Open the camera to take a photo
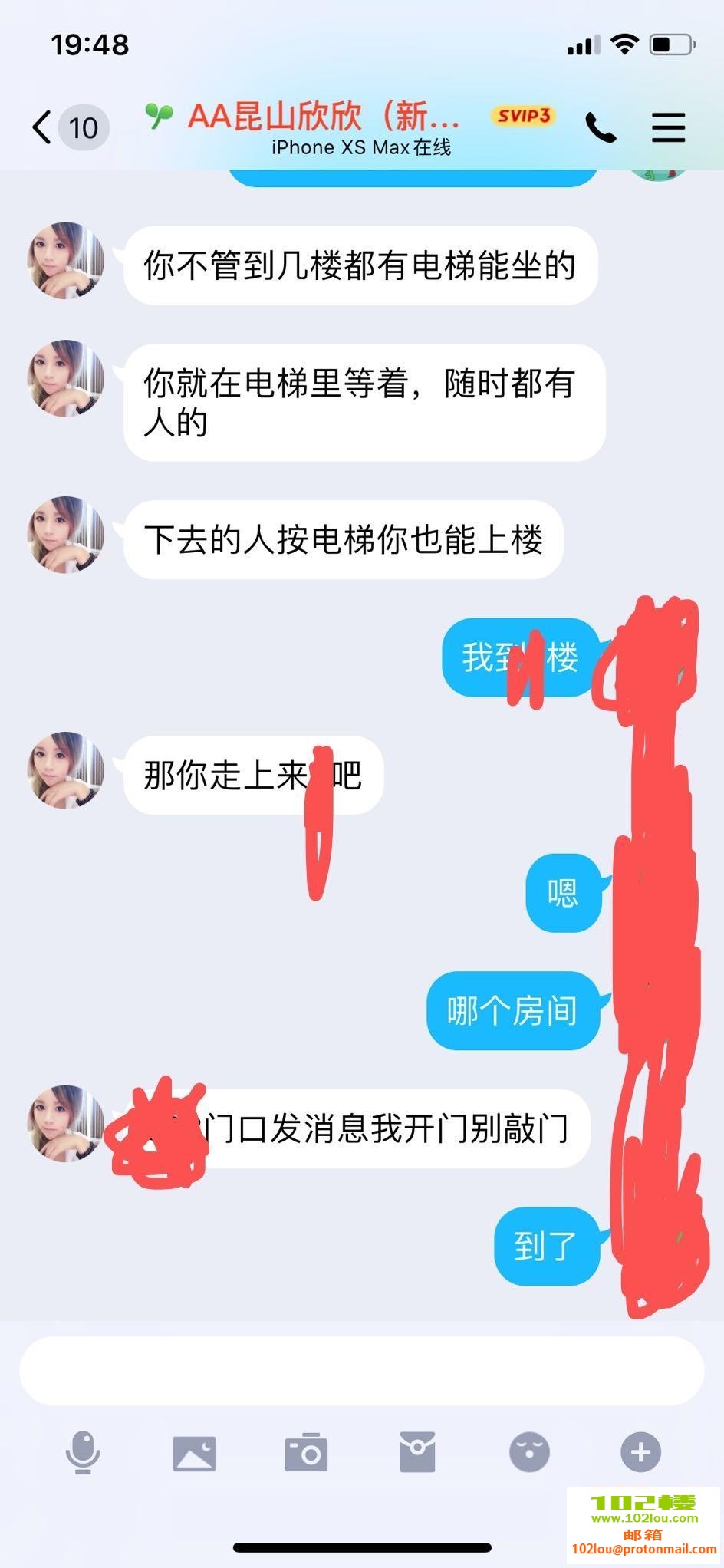This screenshot has height=1568, width=724. [x=306, y=1452]
